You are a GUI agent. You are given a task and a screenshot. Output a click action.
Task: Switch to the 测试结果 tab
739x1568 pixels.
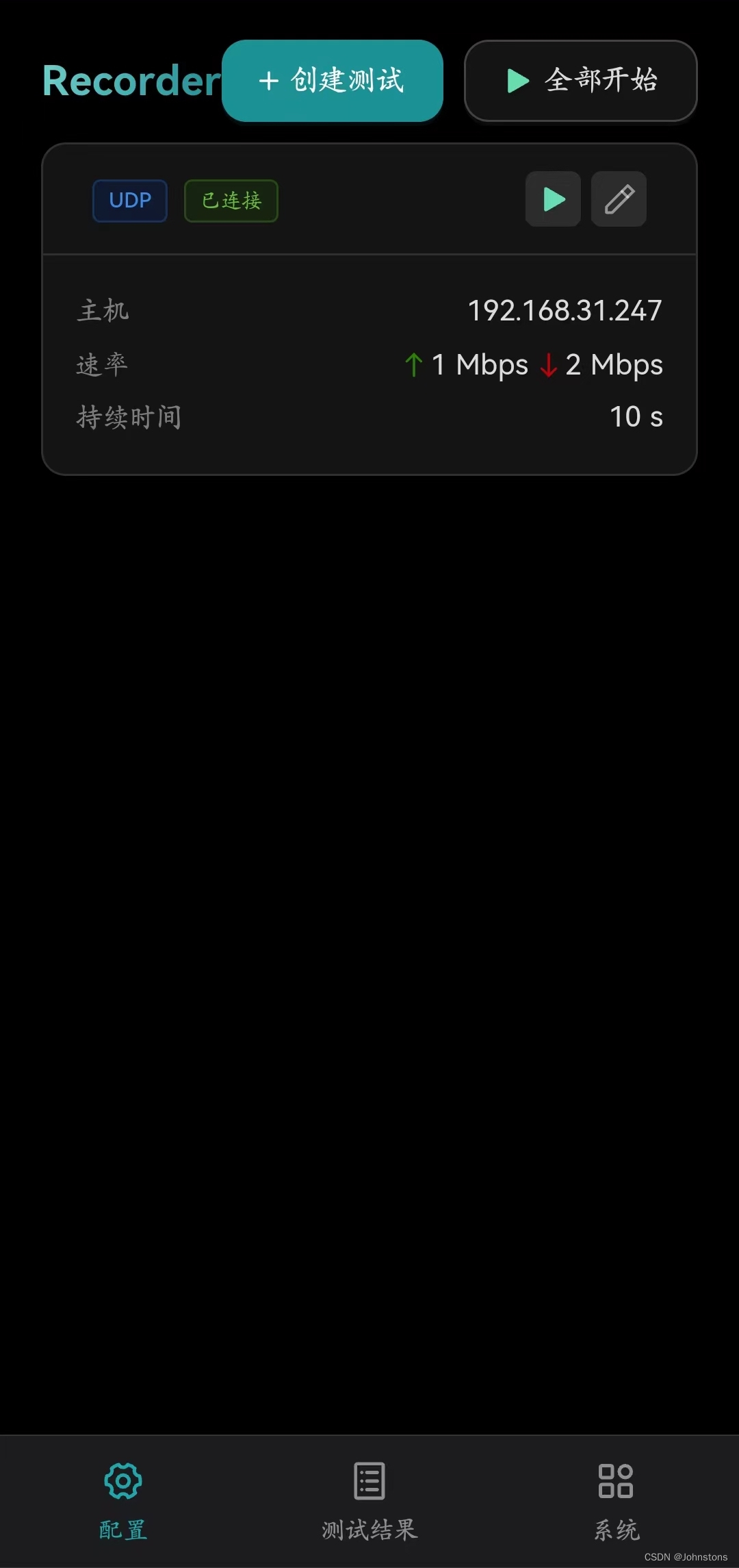click(369, 1501)
